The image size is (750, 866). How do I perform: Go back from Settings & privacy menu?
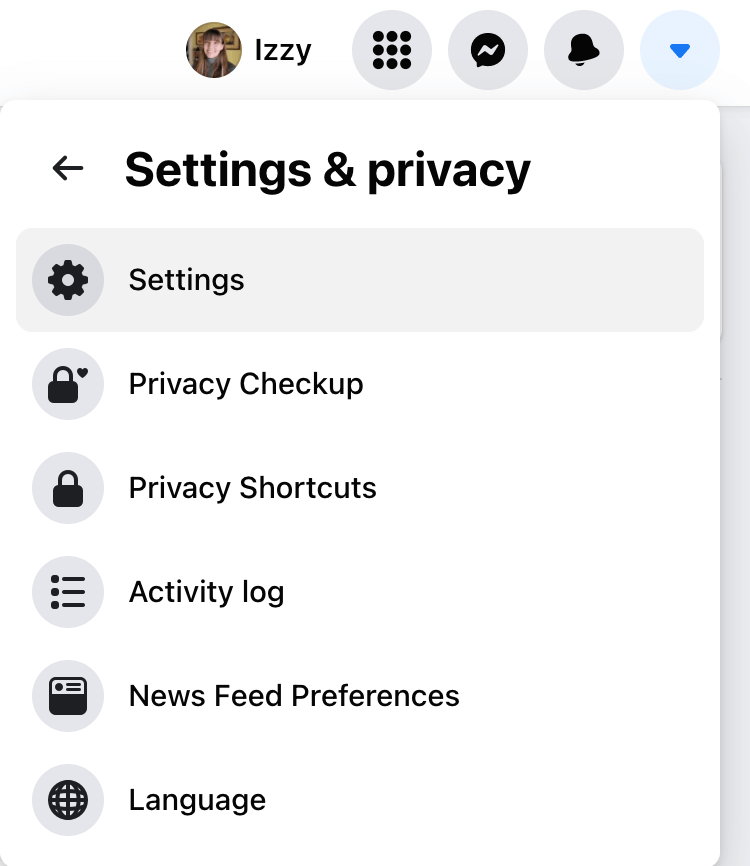click(x=68, y=169)
